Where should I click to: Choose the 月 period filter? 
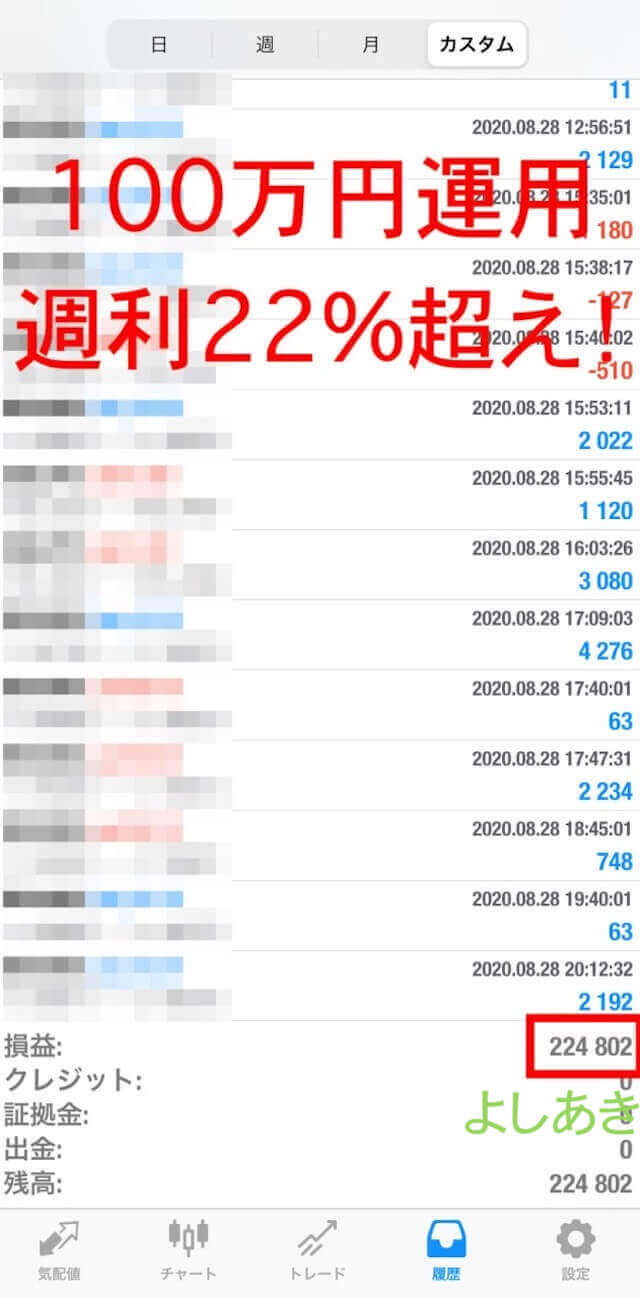[371, 45]
